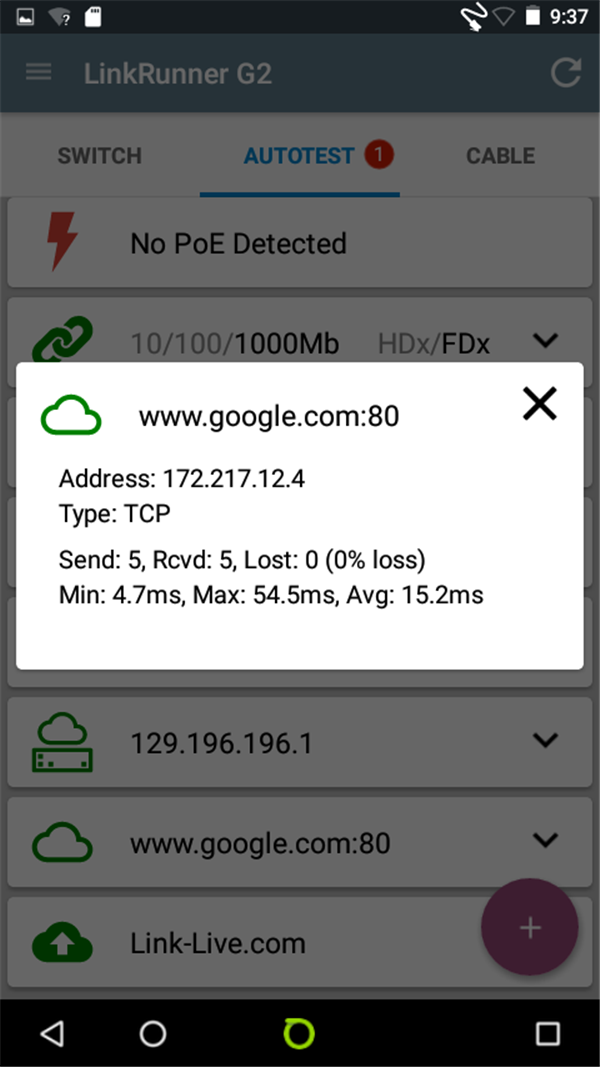Screen dimensions: 600x1067
Task: Tap the floating plus button
Action: (x=530, y=927)
